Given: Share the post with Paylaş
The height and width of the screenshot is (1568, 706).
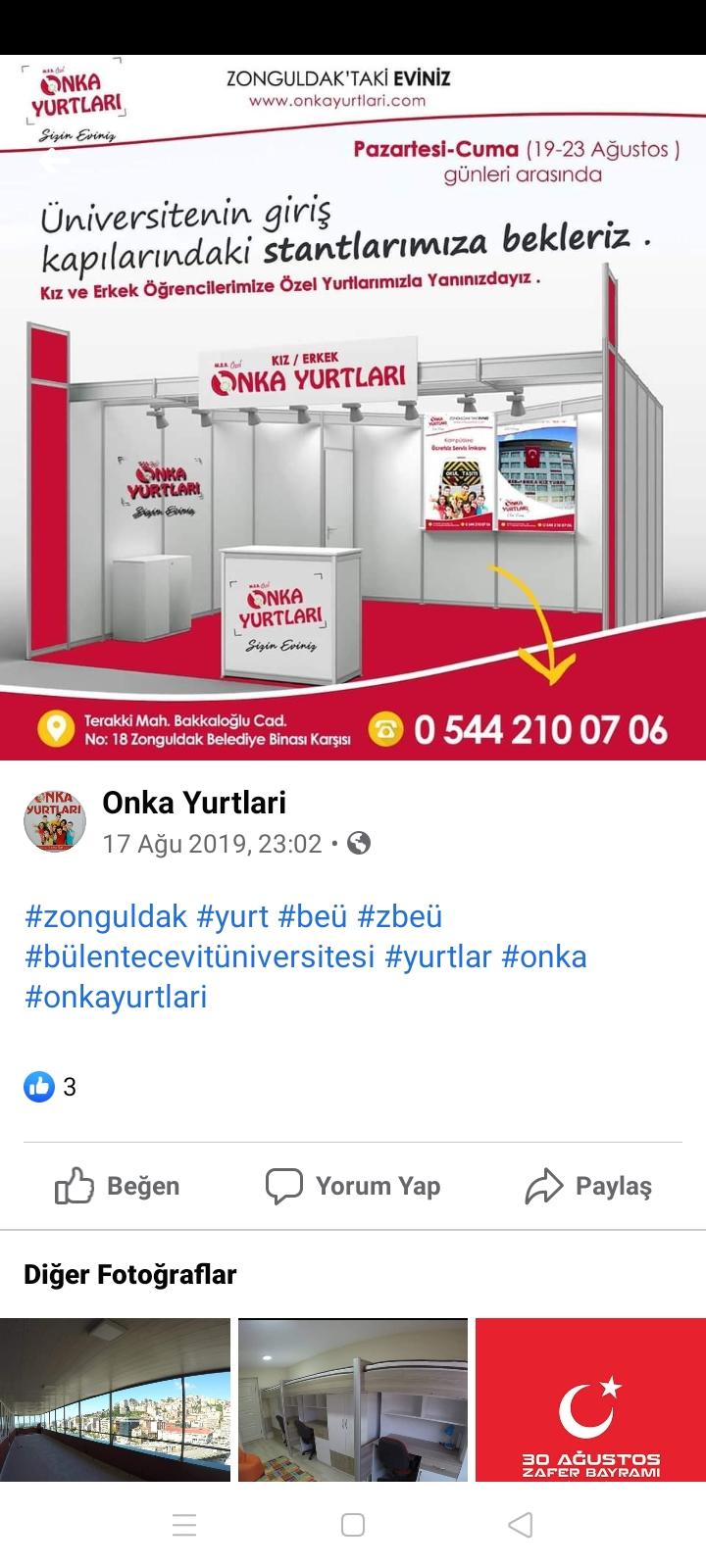Looking at the screenshot, I should [588, 1186].
